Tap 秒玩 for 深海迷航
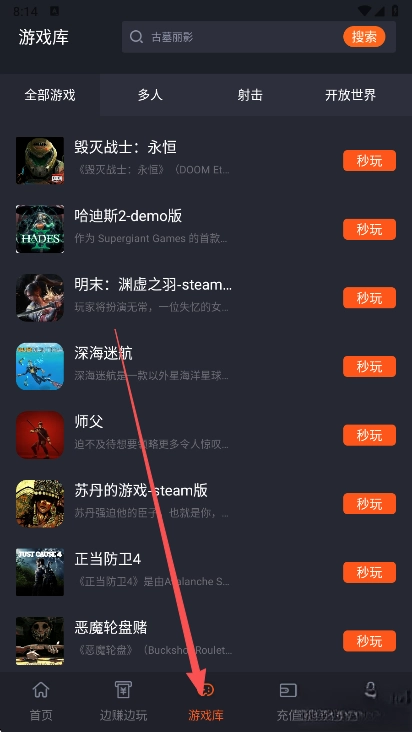The height and width of the screenshot is (732, 412). point(369,366)
